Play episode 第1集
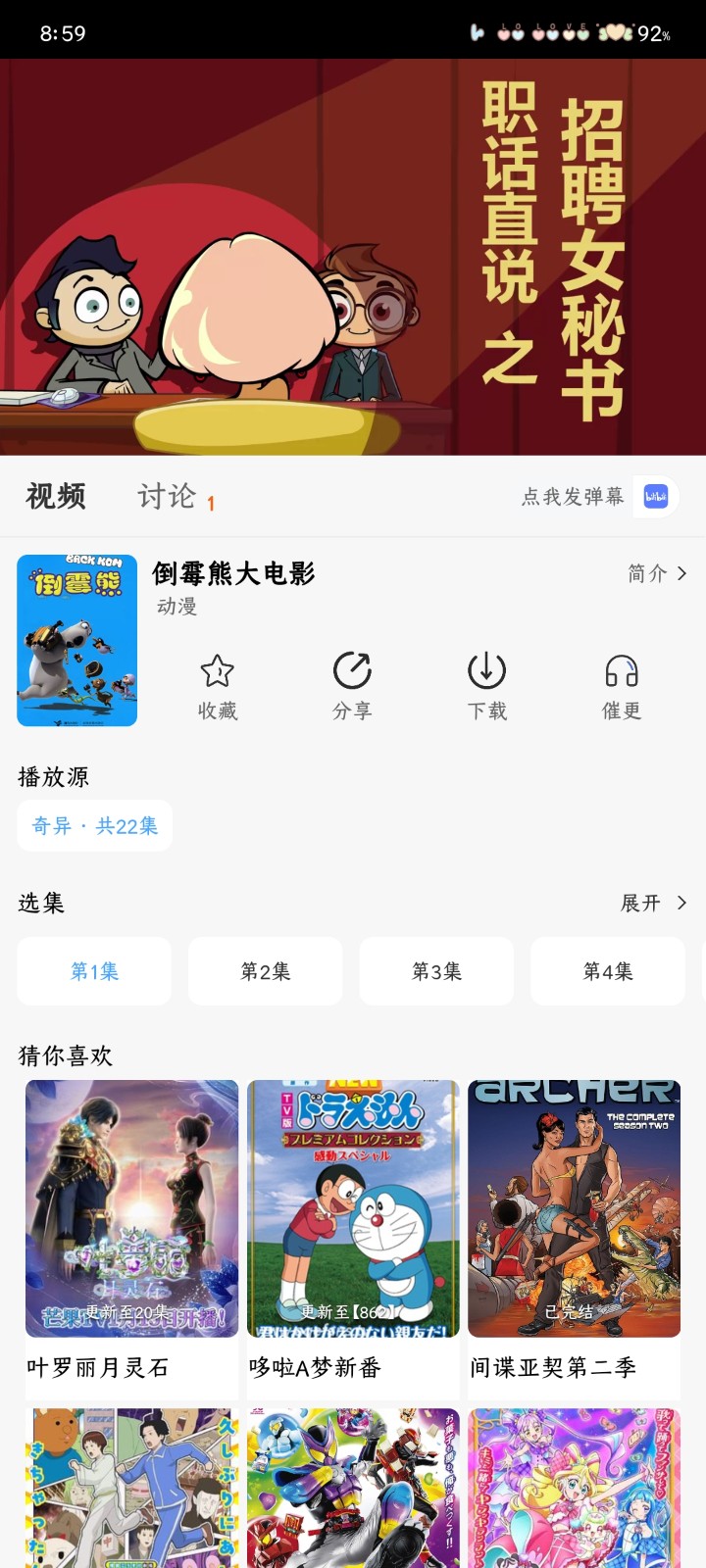Image resolution: width=706 pixels, height=1568 pixels. pos(94,971)
